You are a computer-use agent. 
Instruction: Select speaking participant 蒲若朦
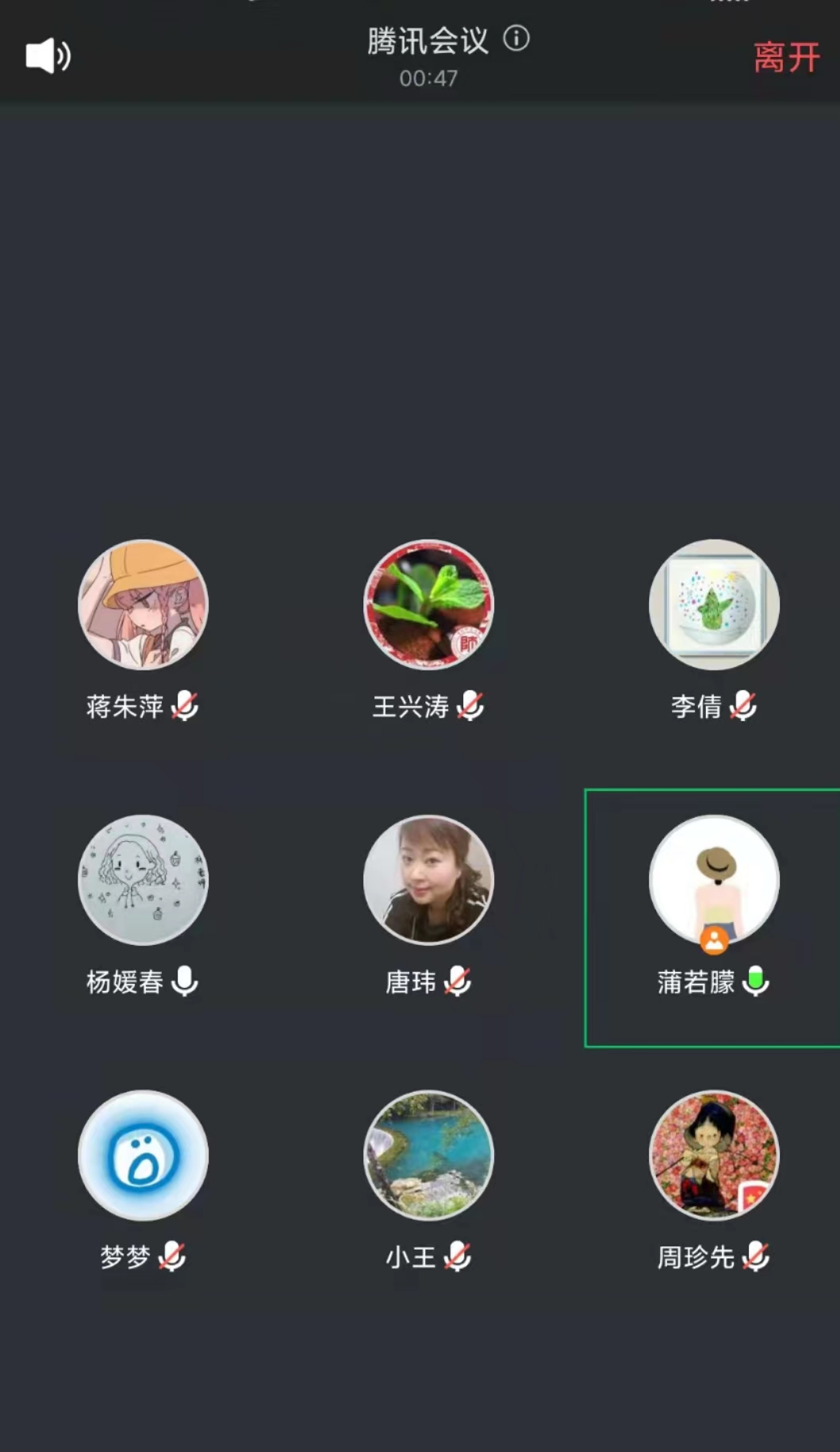point(714,880)
